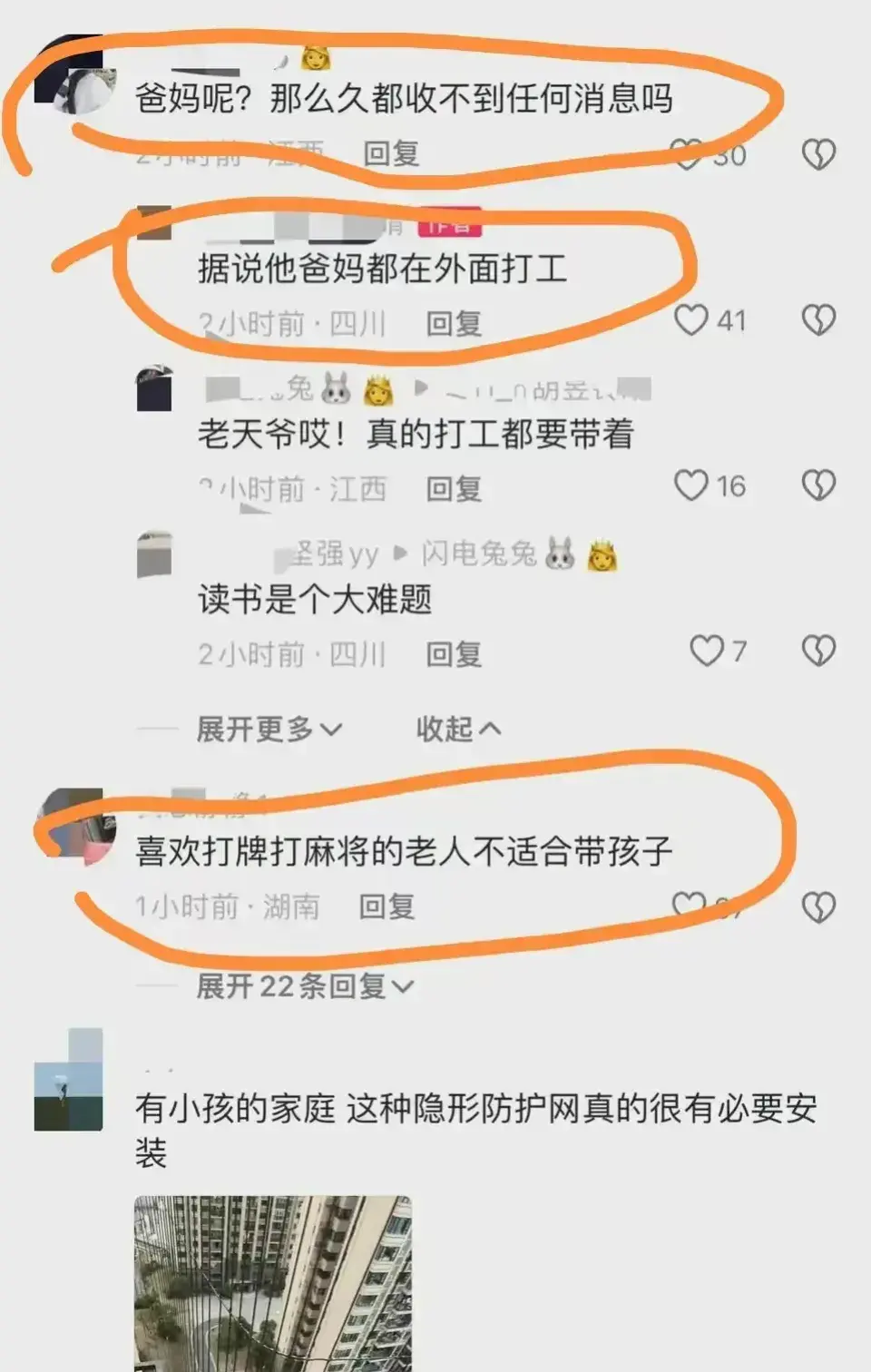Reply to '据说他爸妈都在外面打工' comment

(454, 323)
